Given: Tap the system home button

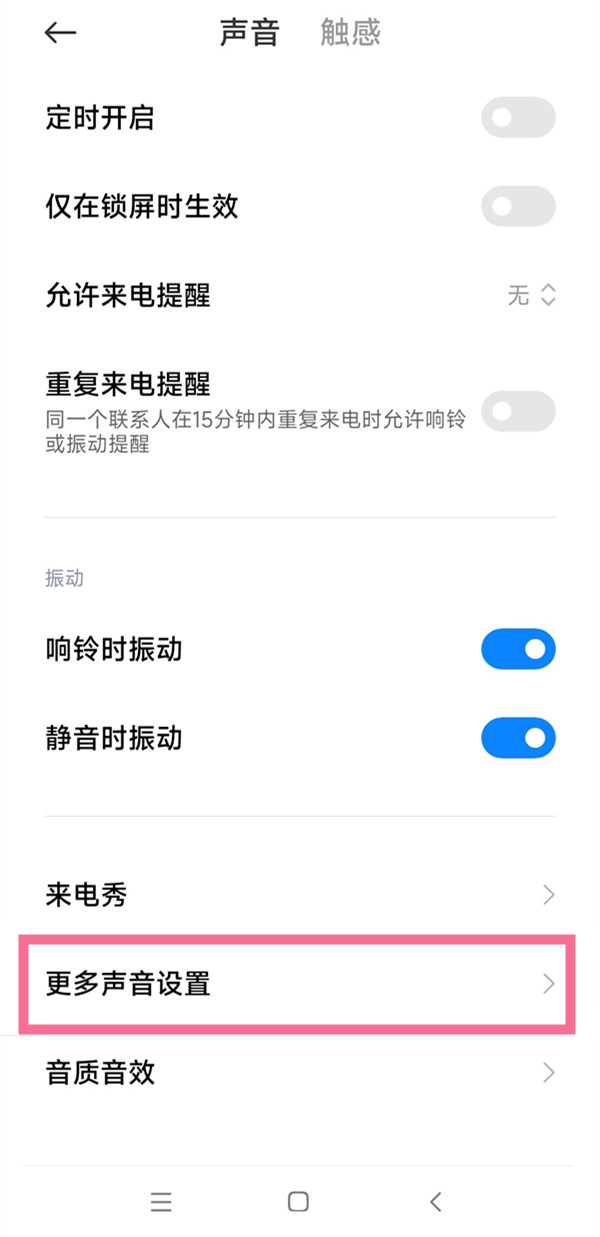Looking at the screenshot, I should (298, 1202).
